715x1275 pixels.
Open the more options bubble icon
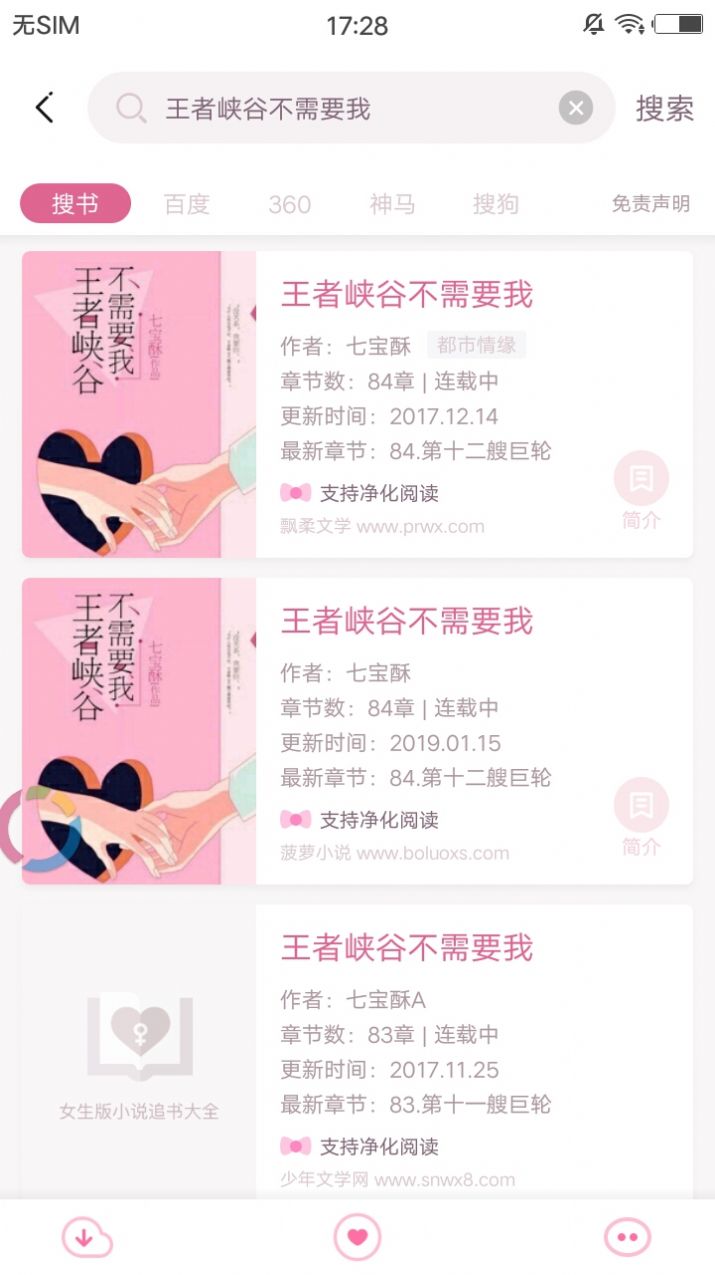pyautogui.click(x=627, y=1238)
